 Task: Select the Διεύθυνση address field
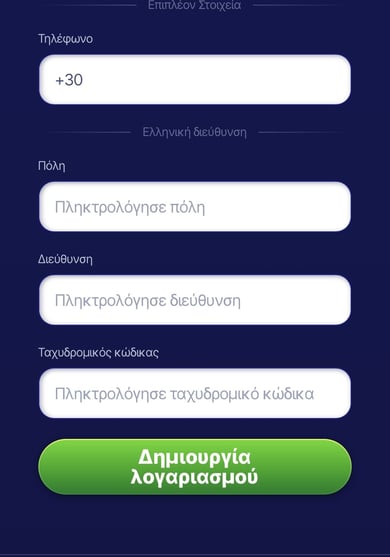[195, 300]
